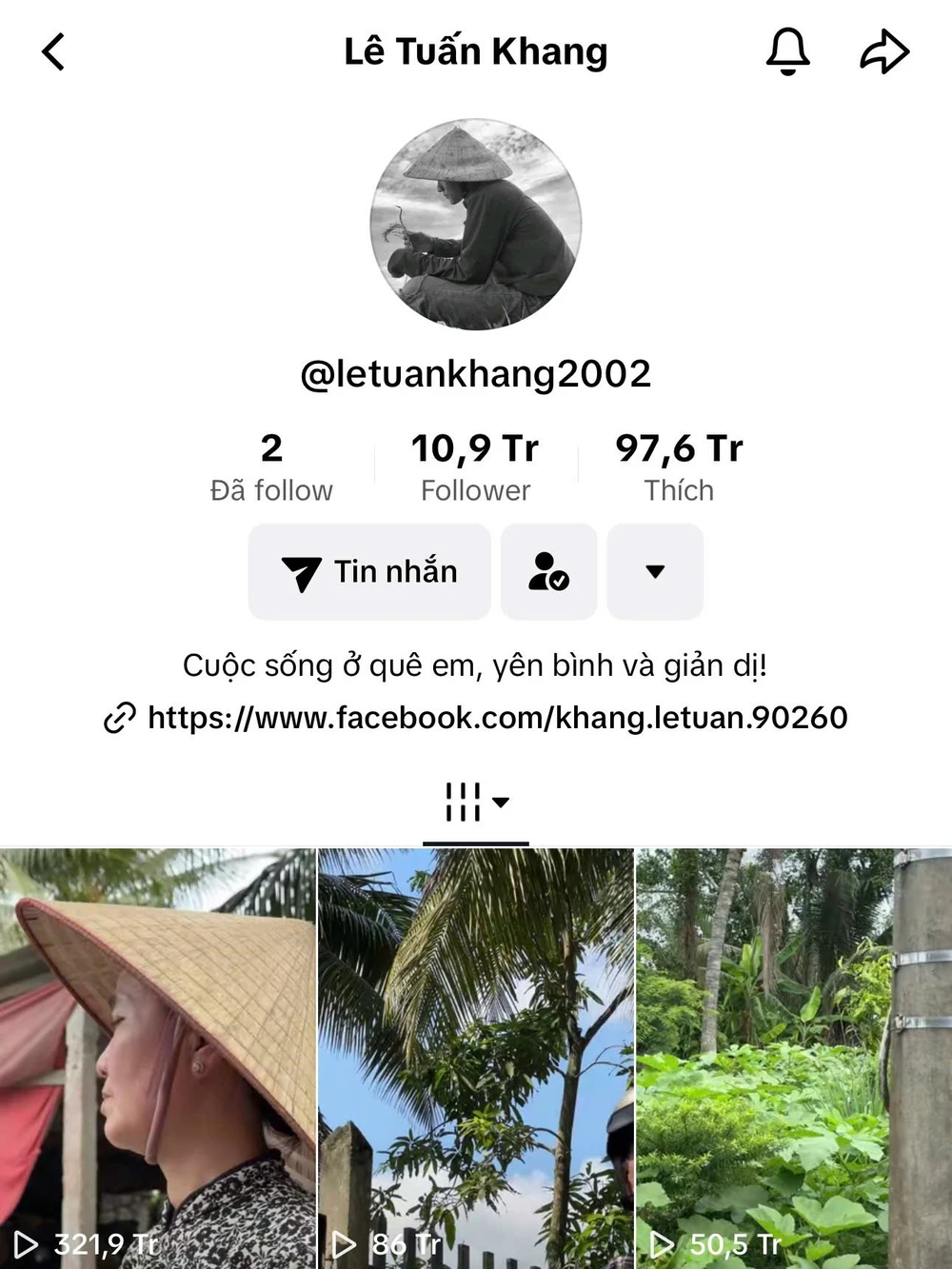Send a message via Tin nhắn
Image resolution: width=952 pixels, height=1269 pixels.
click(369, 571)
